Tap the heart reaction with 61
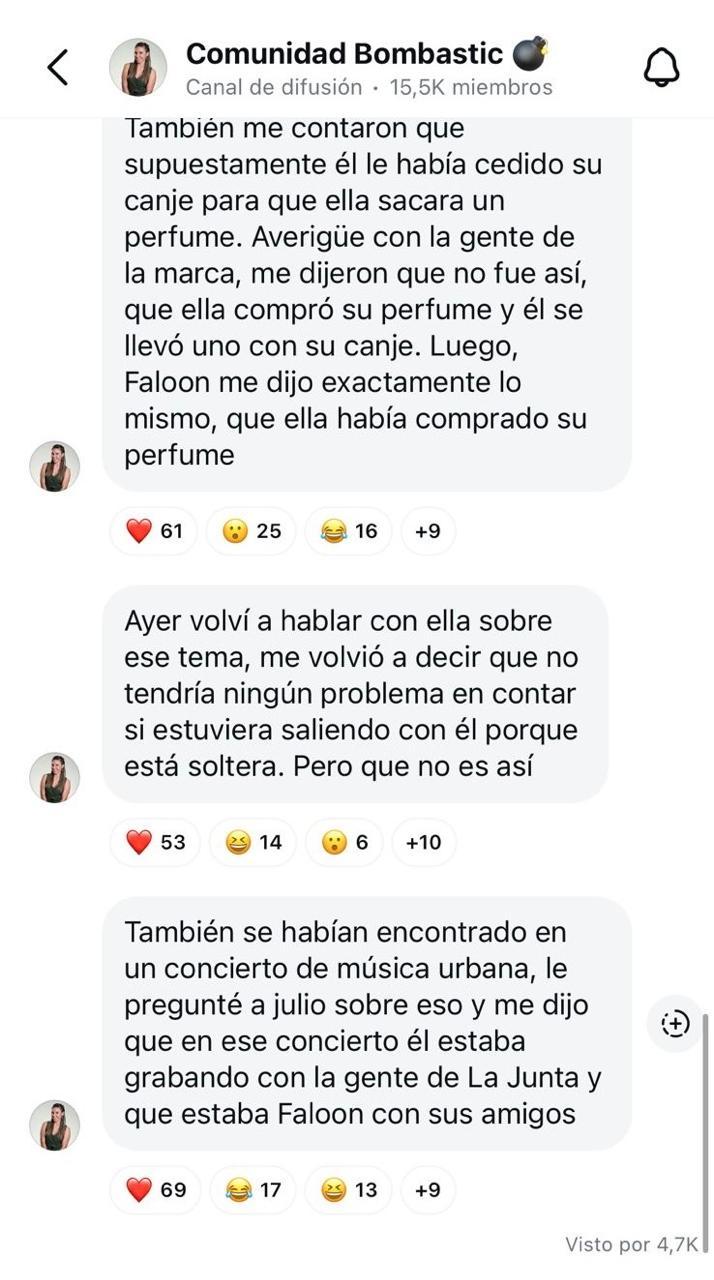714x1280 pixels. (155, 531)
